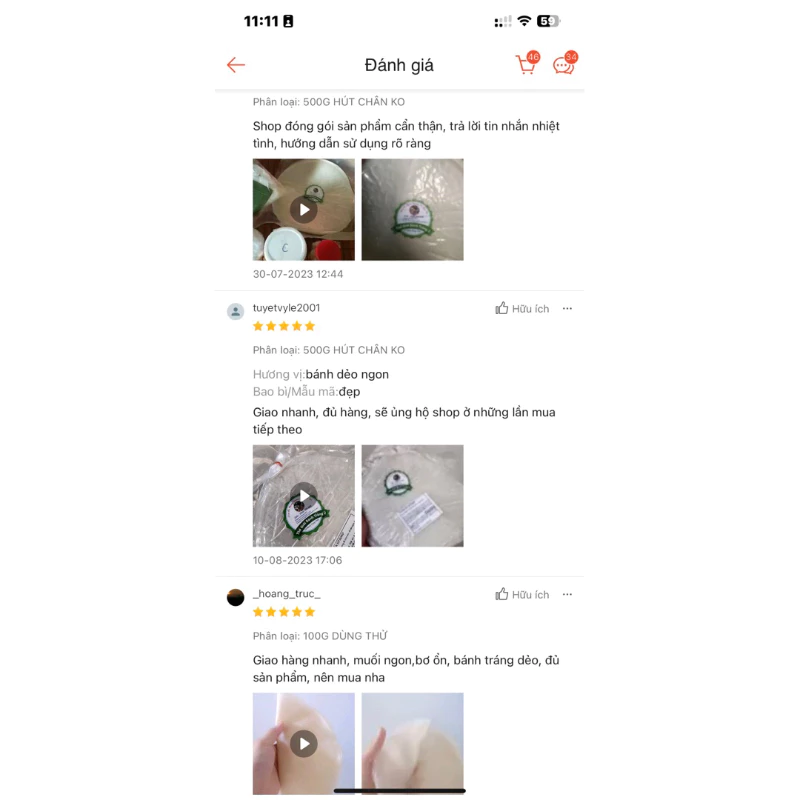Open the photo in the 30-07-2023 review
Image resolution: width=800 pixels, height=800 pixels.
(x=412, y=210)
